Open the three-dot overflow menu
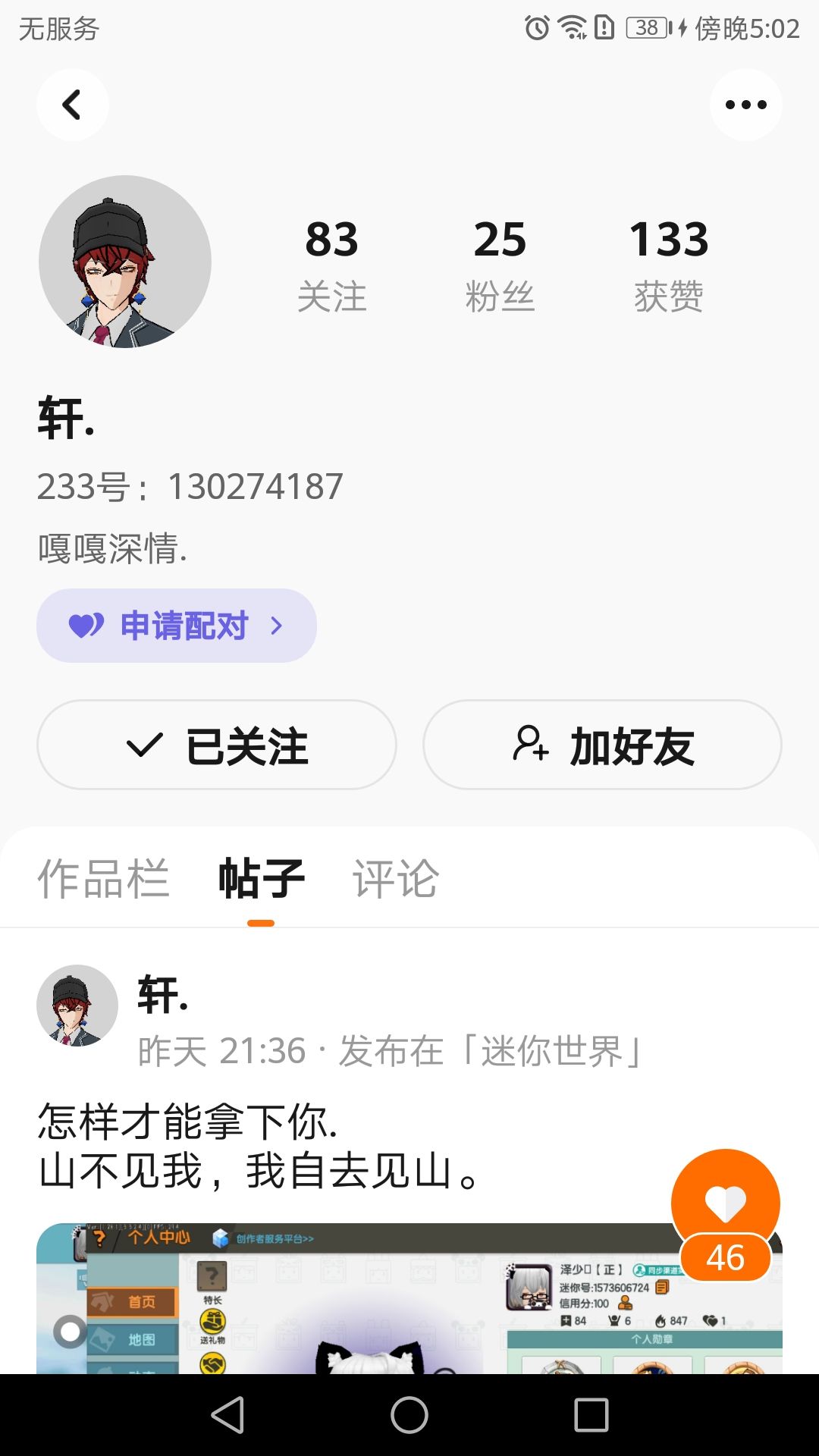819x1456 pixels. pyautogui.click(x=745, y=105)
